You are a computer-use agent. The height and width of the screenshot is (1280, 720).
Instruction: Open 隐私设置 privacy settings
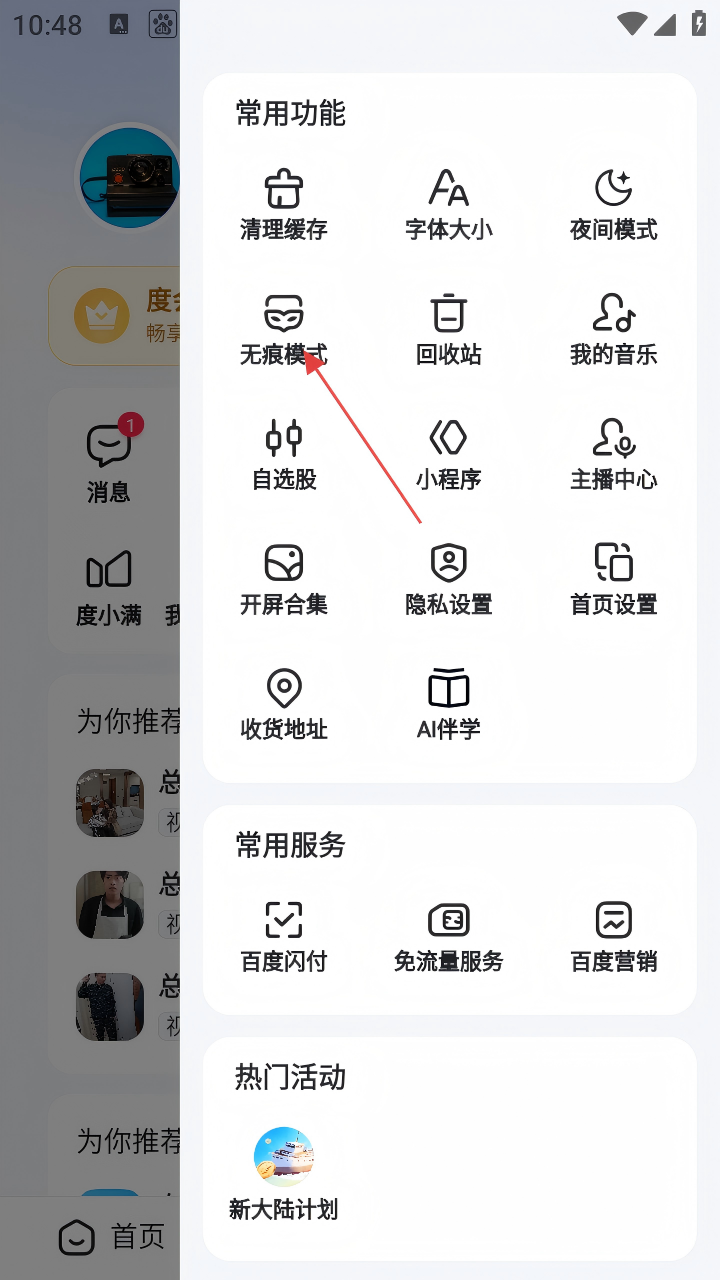click(x=449, y=580)
